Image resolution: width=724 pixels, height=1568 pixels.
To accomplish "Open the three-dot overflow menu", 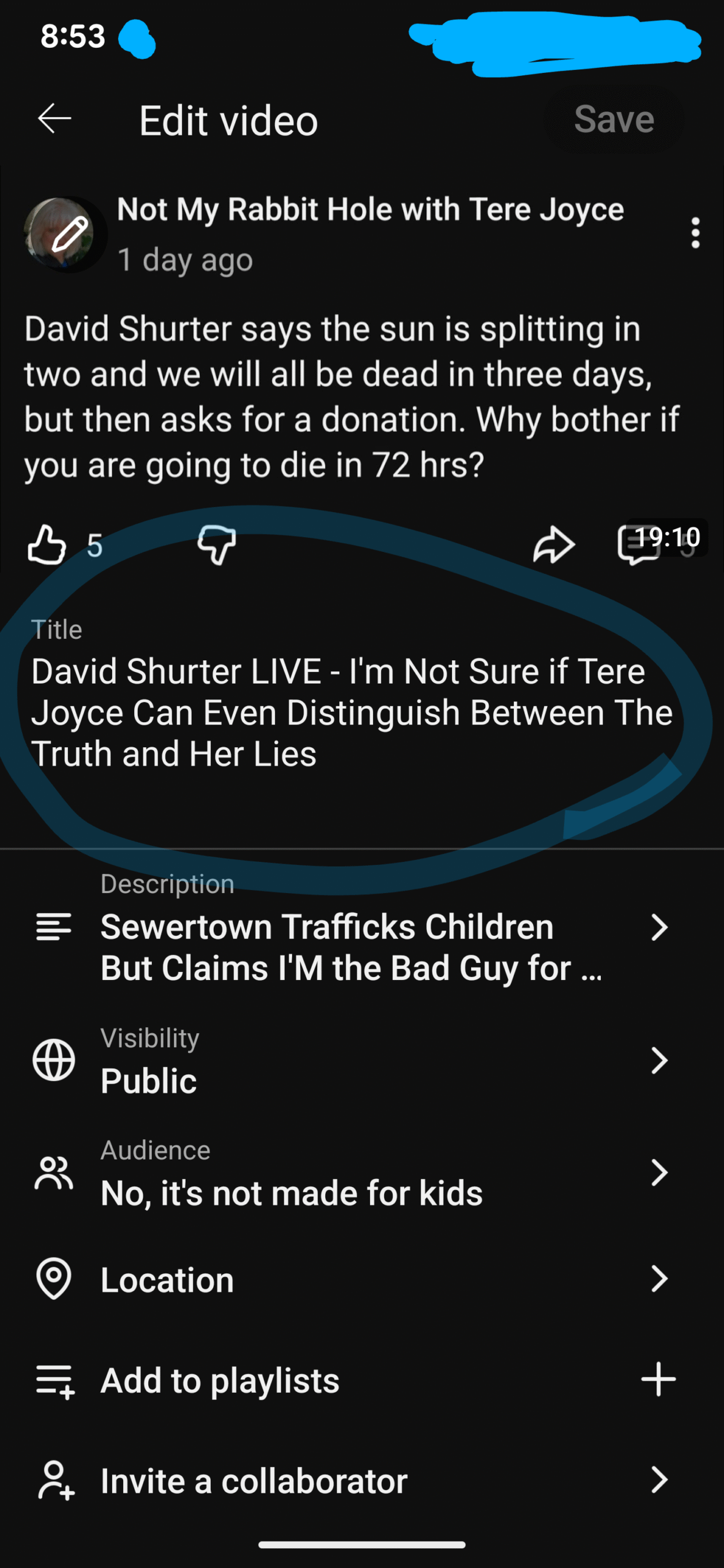I will pos(695,233).
